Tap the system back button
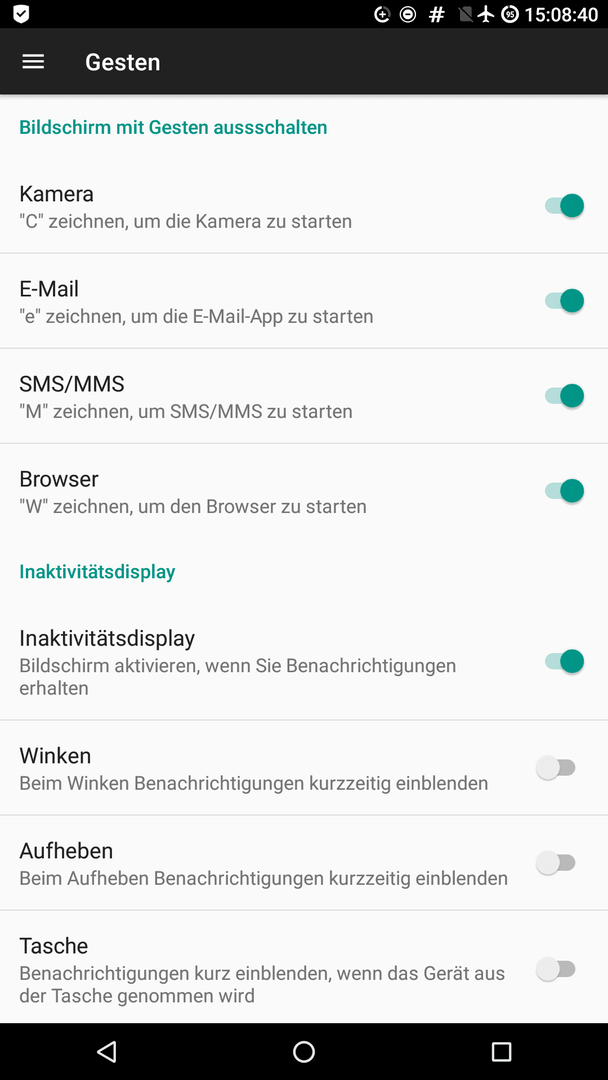 point(106,1051)
